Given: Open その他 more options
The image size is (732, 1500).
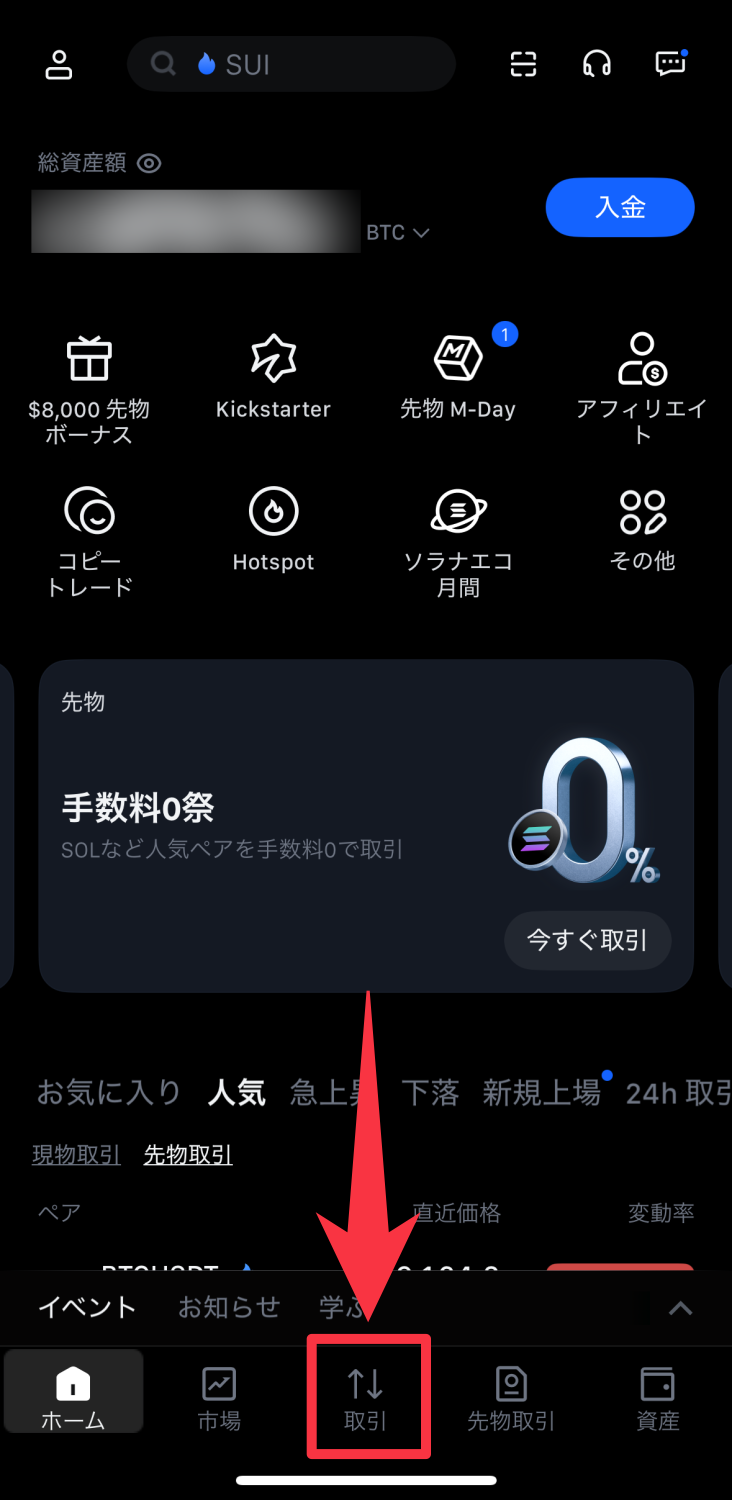Looking at the screenshot, I should pyautogui.click(x=642, y=531).
